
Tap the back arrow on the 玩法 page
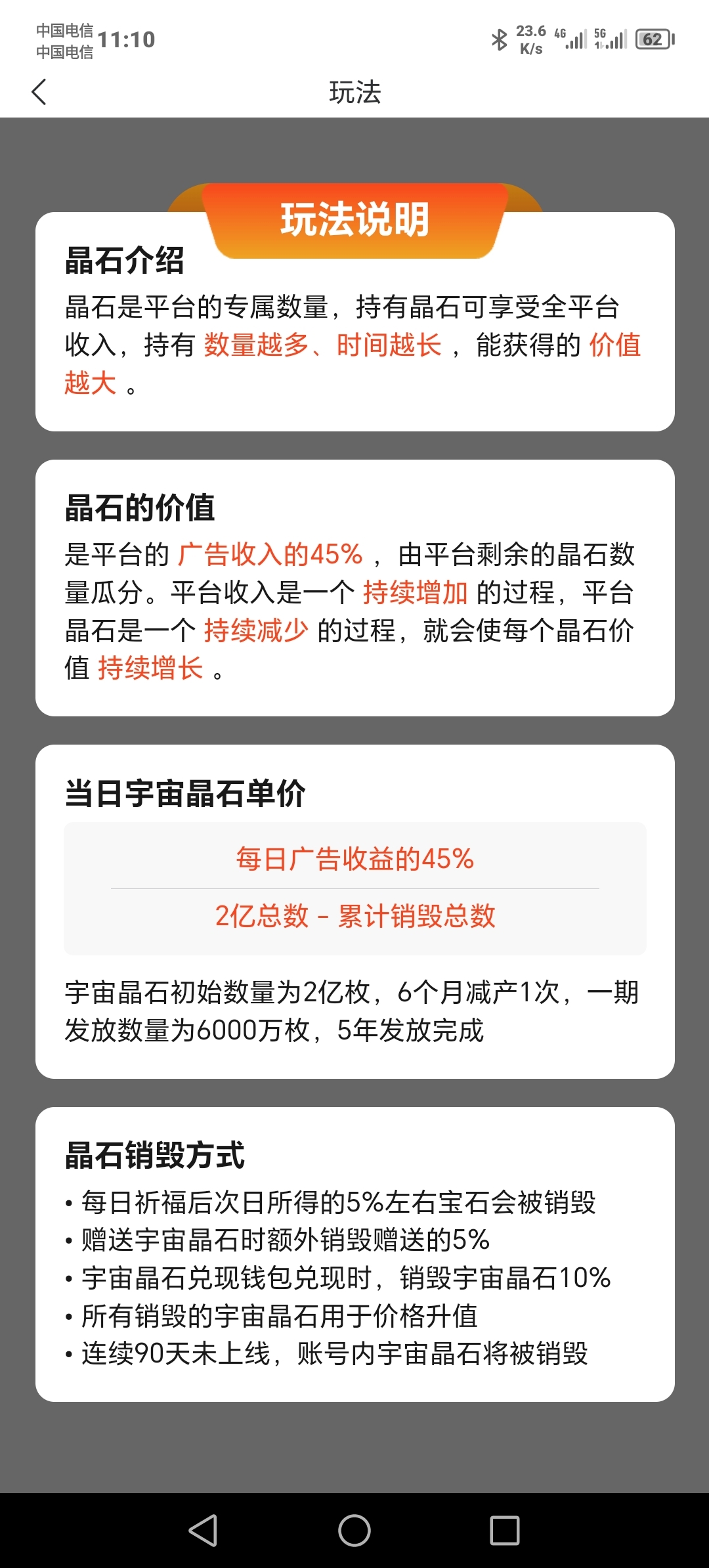click(39, 92)
